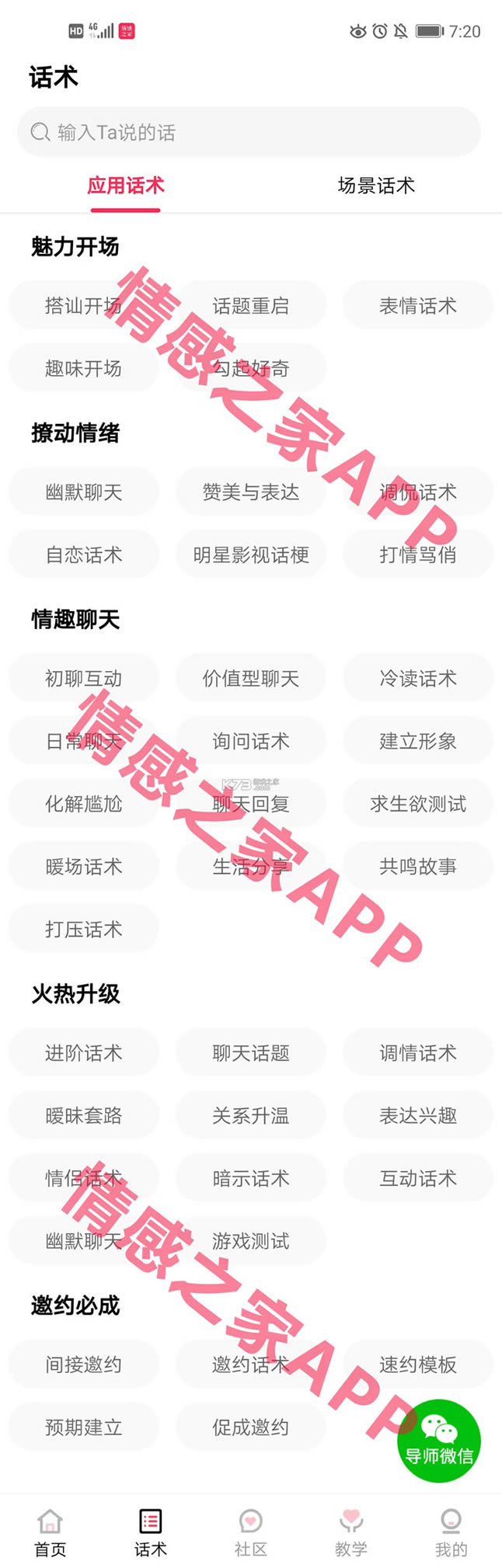
Task: Switch to the 社区 tab
Action: click(250, 1533)
